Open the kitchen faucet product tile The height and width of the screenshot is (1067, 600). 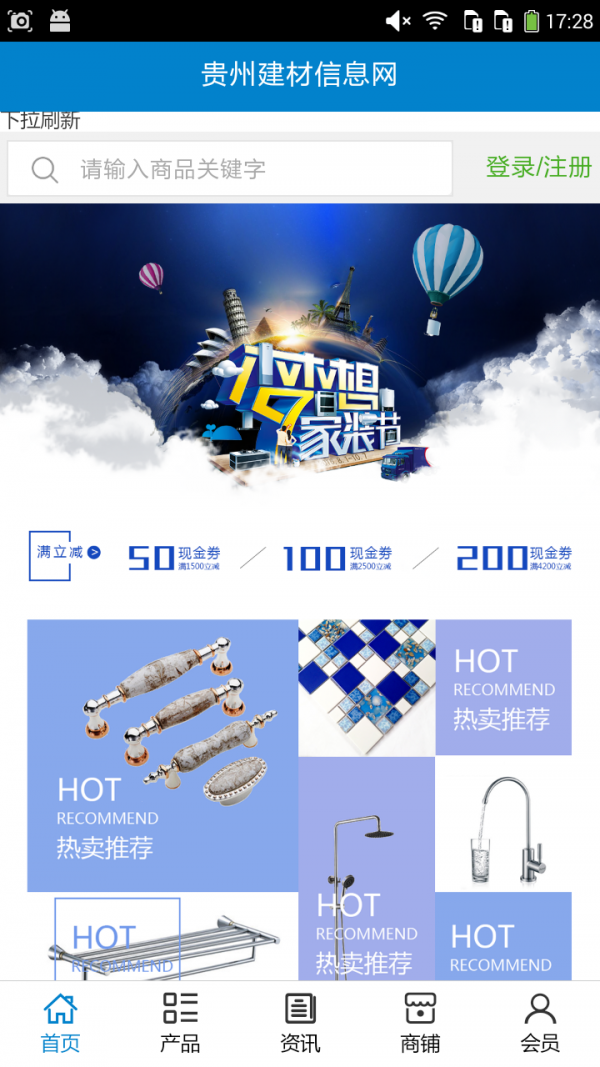503,823
